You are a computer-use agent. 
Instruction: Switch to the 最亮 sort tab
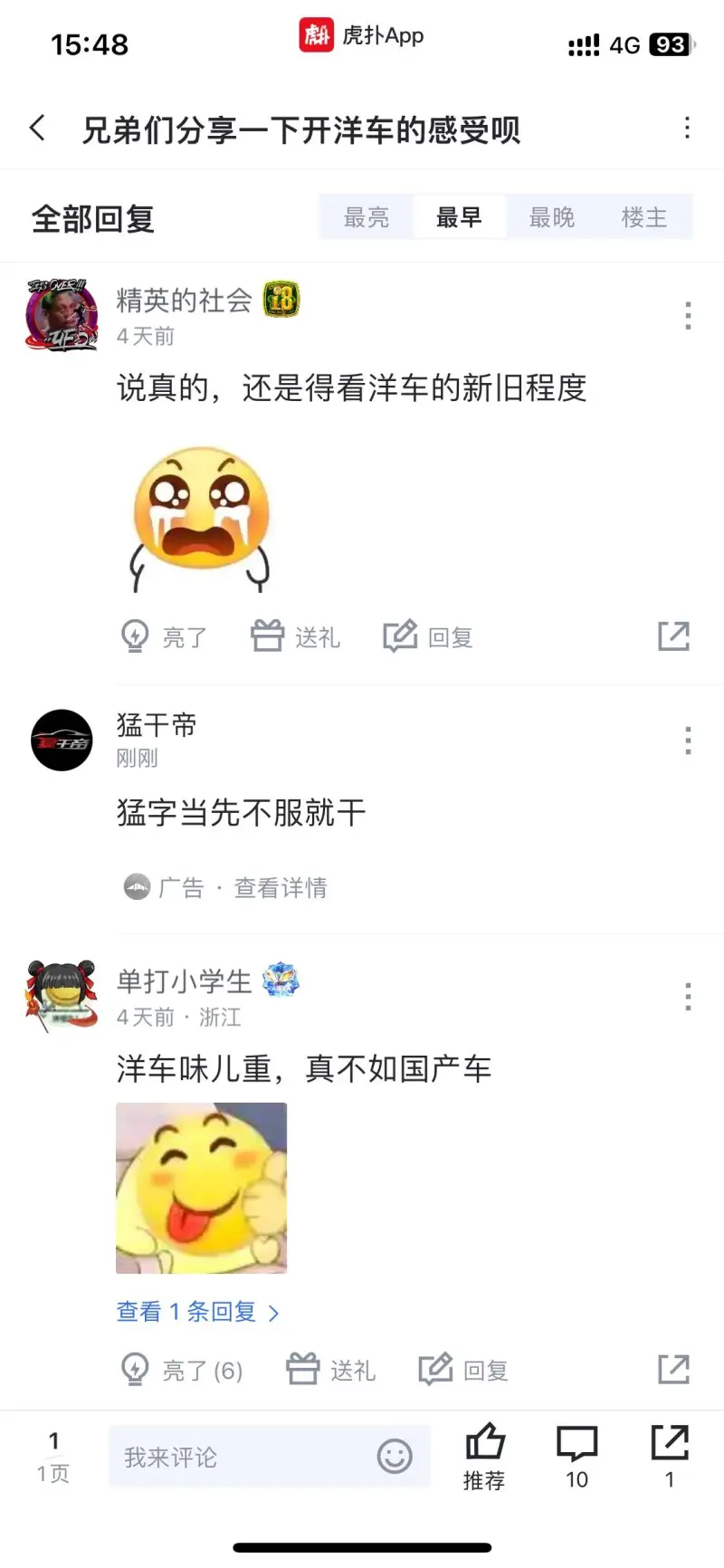(x=367, y=217)
